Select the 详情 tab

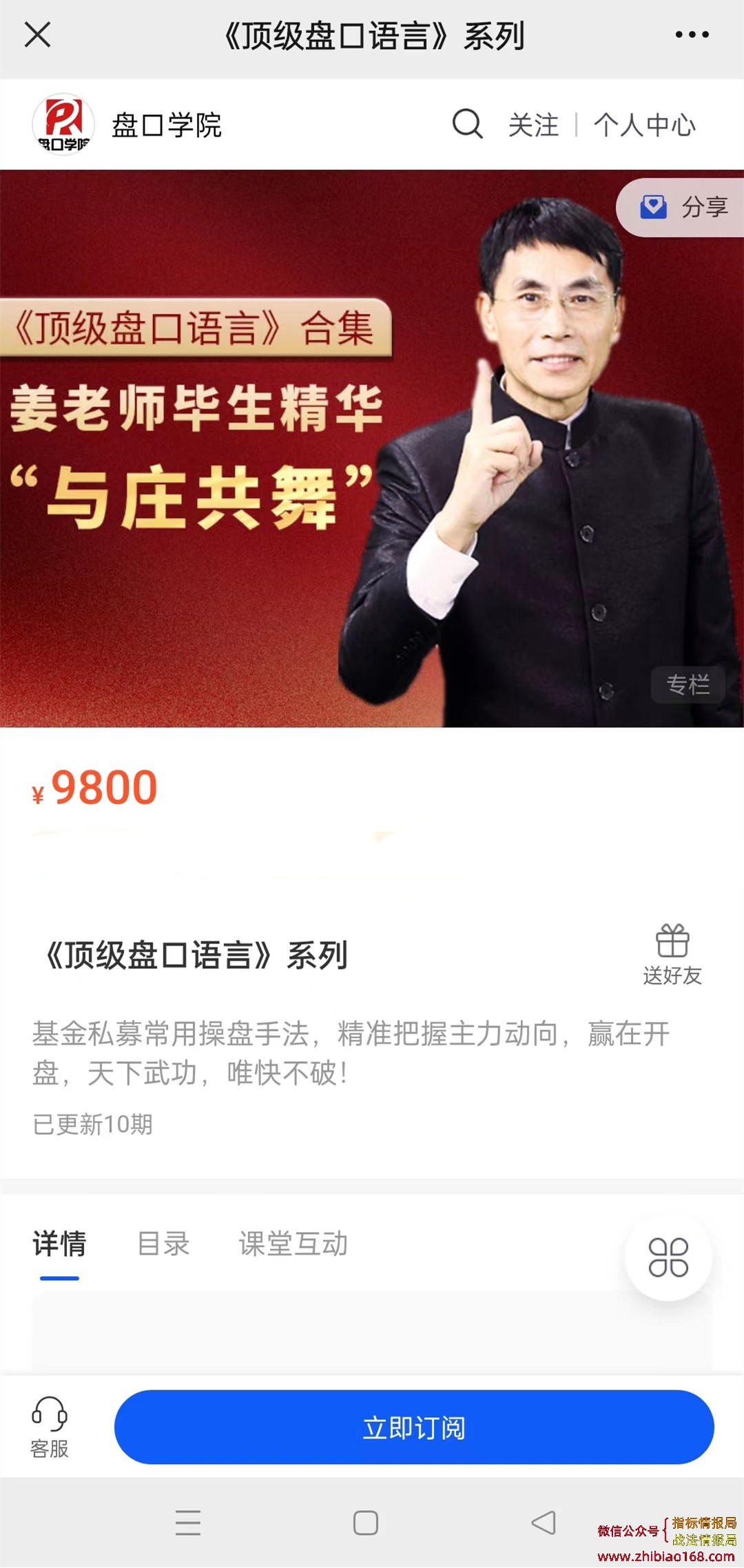point(59,1244)
